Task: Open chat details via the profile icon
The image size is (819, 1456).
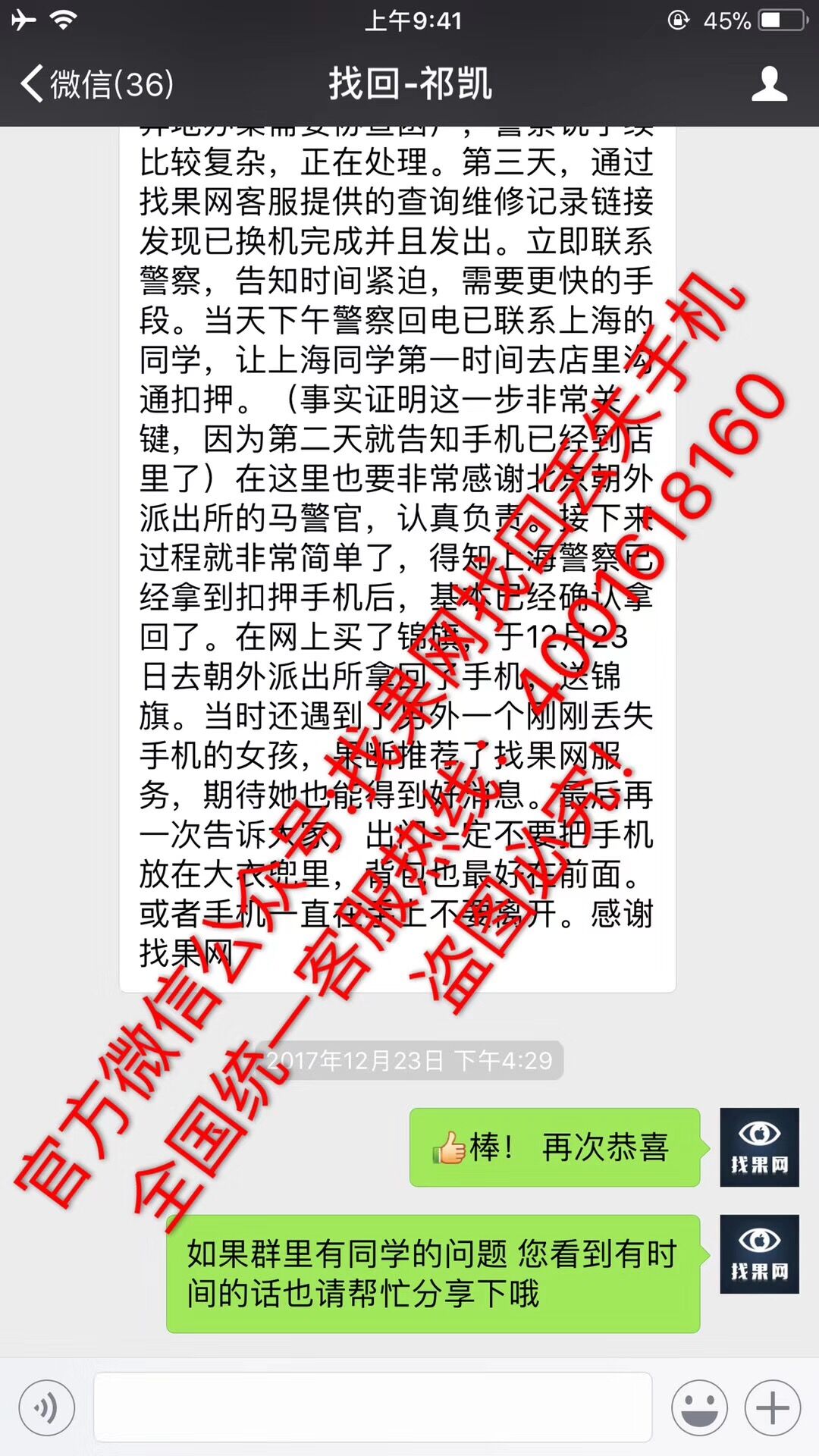Action: [769, 83]
